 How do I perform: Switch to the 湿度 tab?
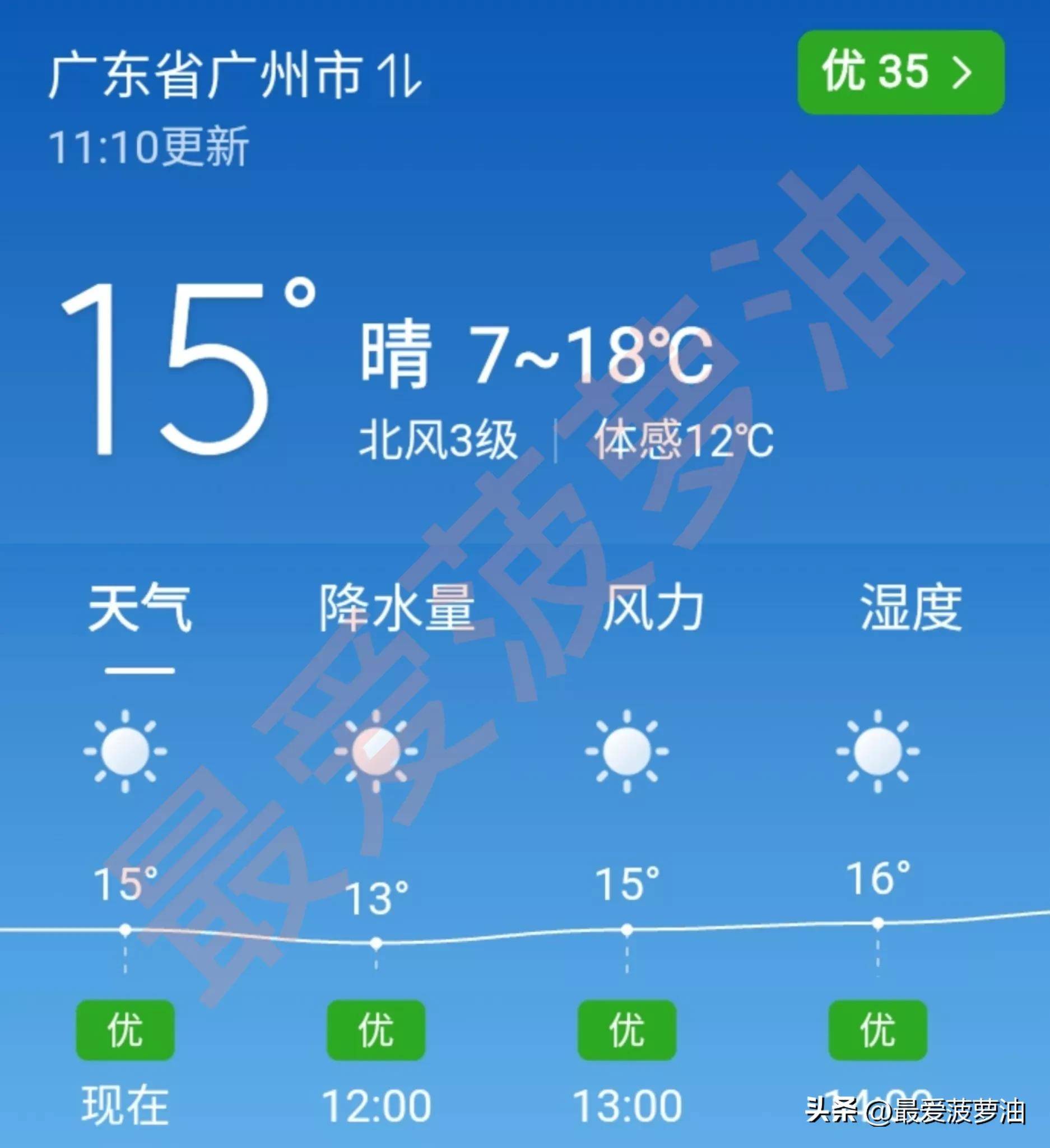910,609
